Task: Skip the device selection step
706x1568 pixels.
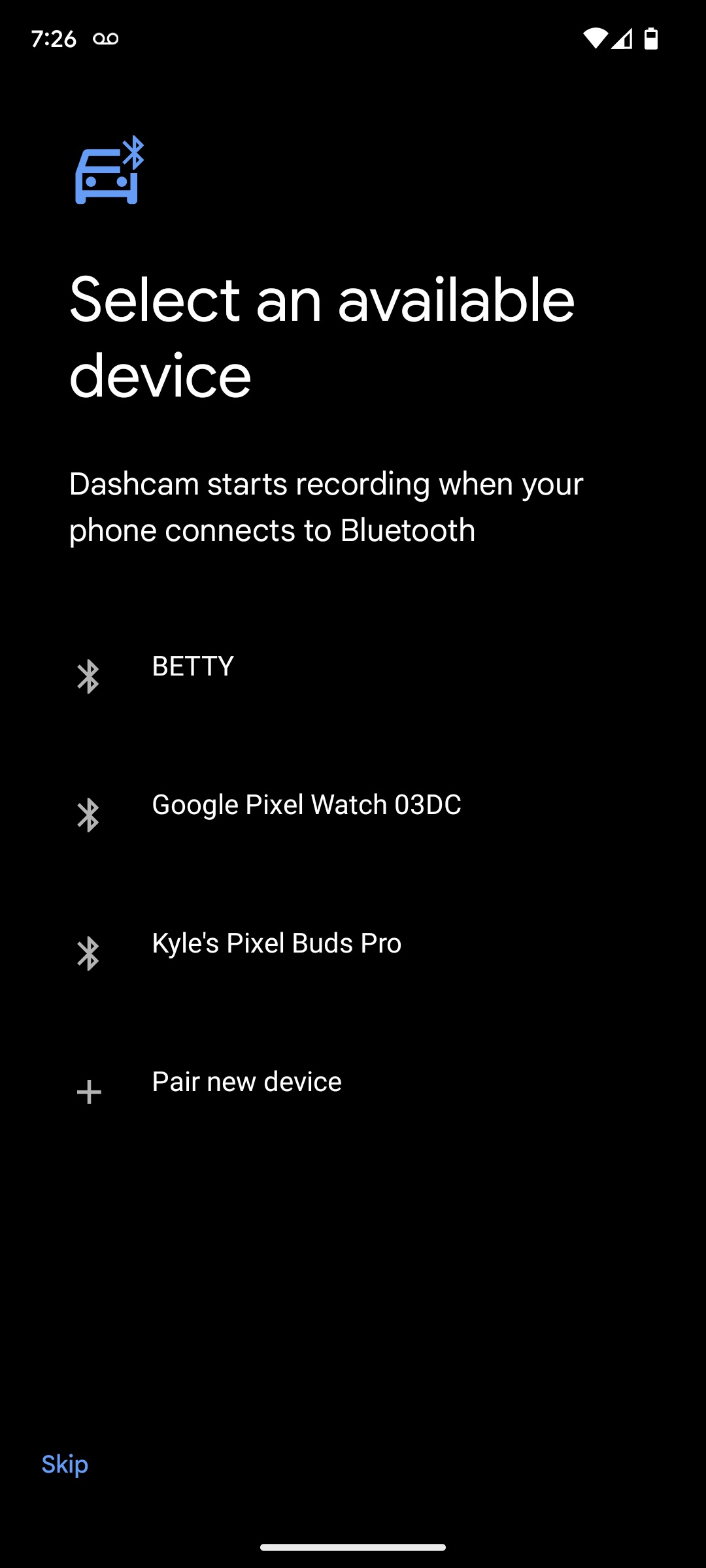Action: pyautogui.click(x=65, y=1464)
